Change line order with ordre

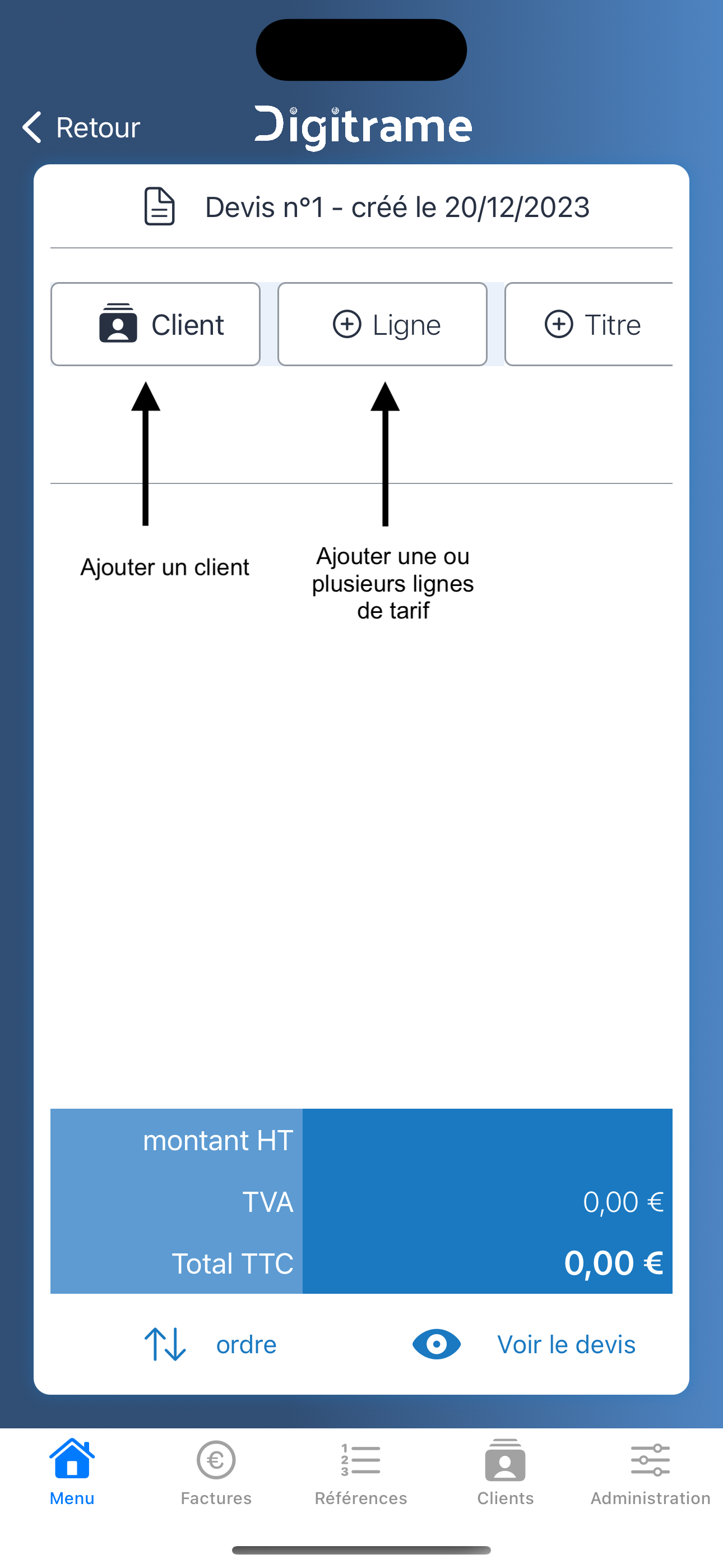[x=210, y=1344]
